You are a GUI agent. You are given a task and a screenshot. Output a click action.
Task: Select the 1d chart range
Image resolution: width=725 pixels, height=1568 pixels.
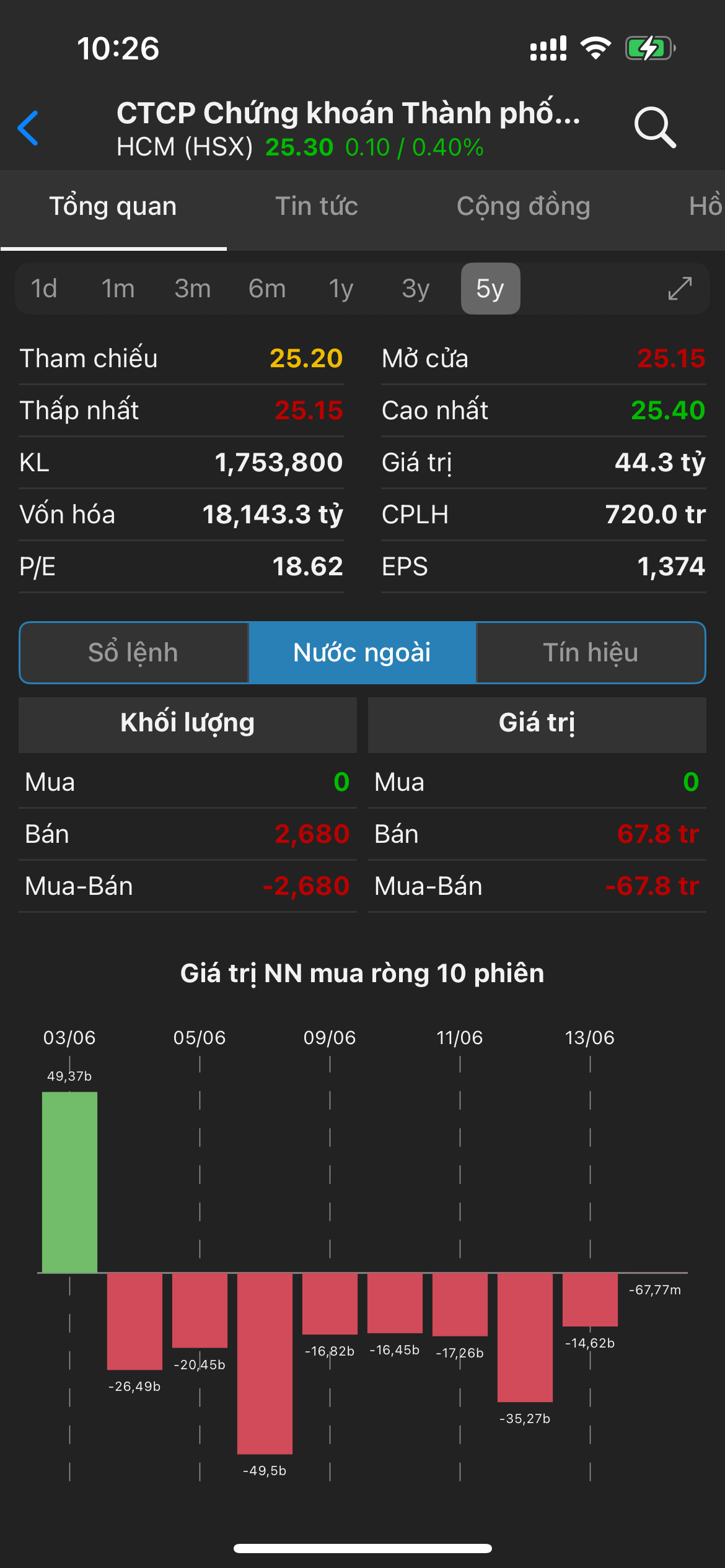click(x=44, y=289)
